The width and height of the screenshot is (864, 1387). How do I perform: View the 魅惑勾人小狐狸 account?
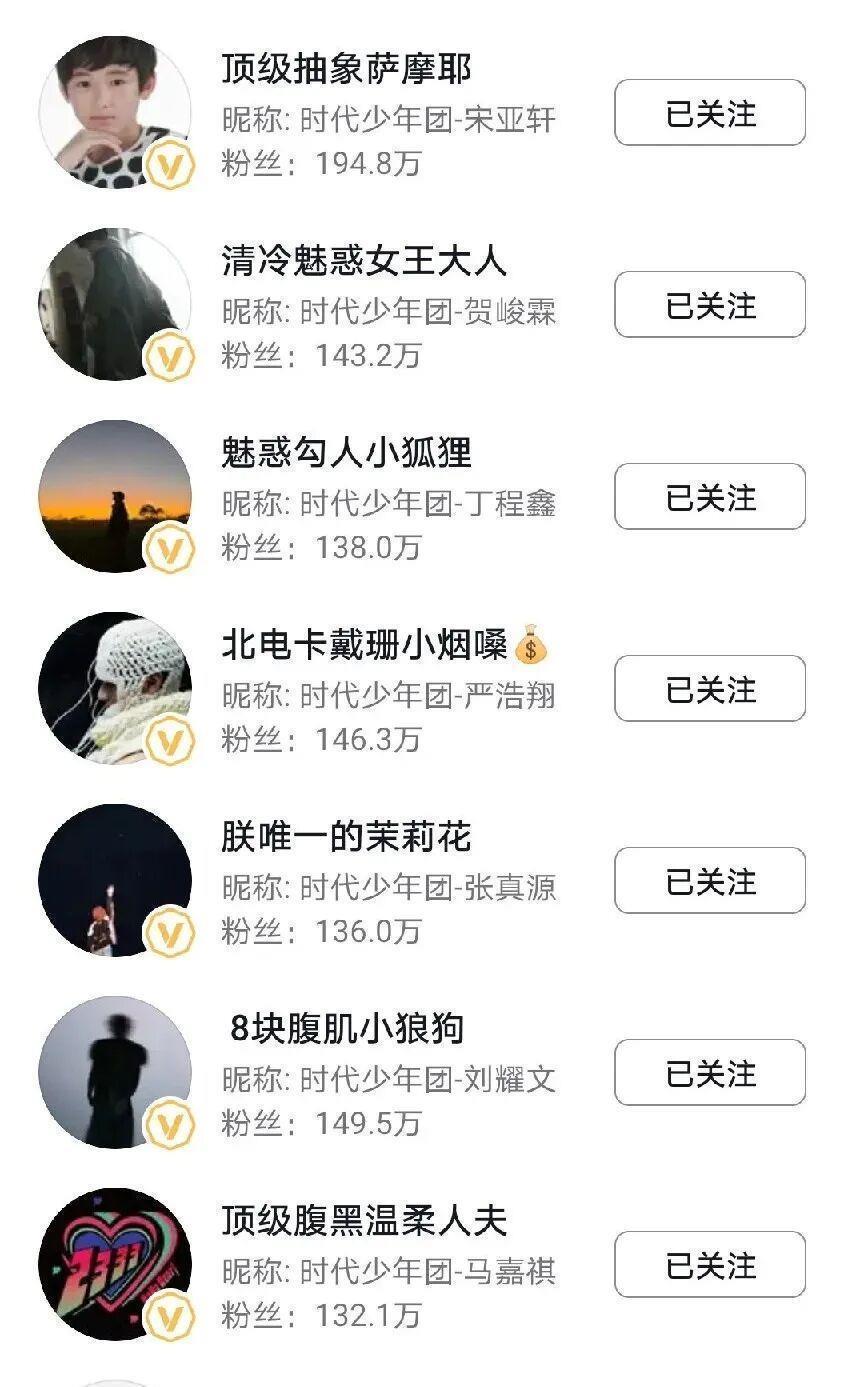point(345,454)
